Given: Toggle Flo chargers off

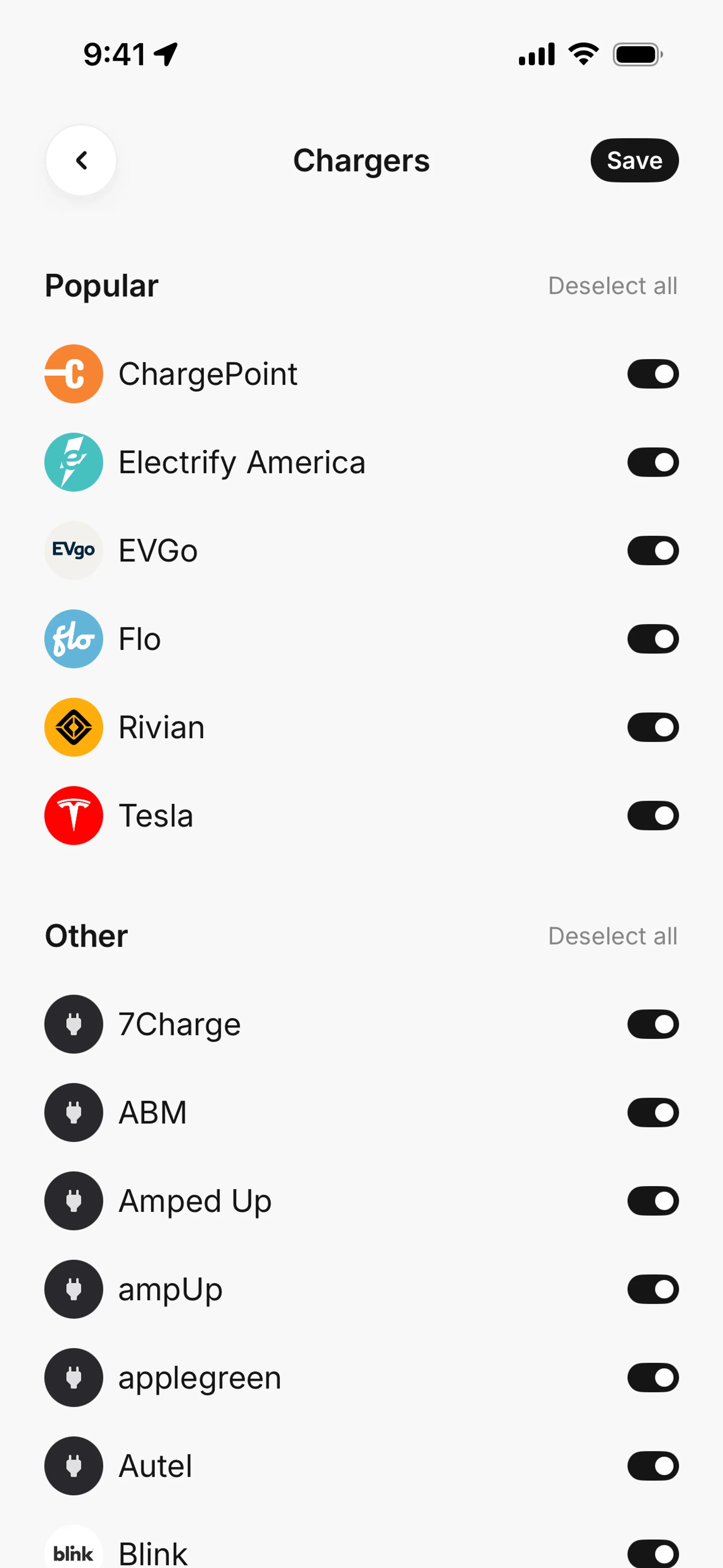Looking at the screenshot, I should (653, 639).
